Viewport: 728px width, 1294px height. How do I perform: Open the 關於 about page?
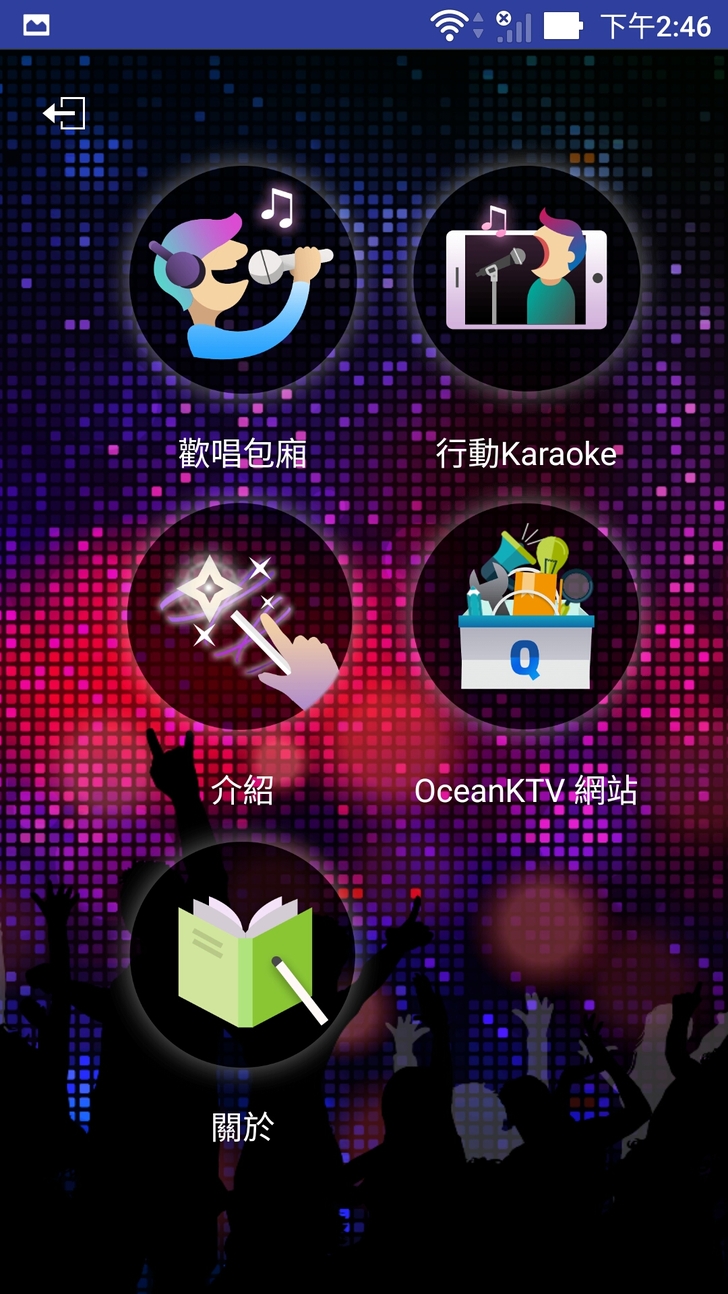click(242, 954)
